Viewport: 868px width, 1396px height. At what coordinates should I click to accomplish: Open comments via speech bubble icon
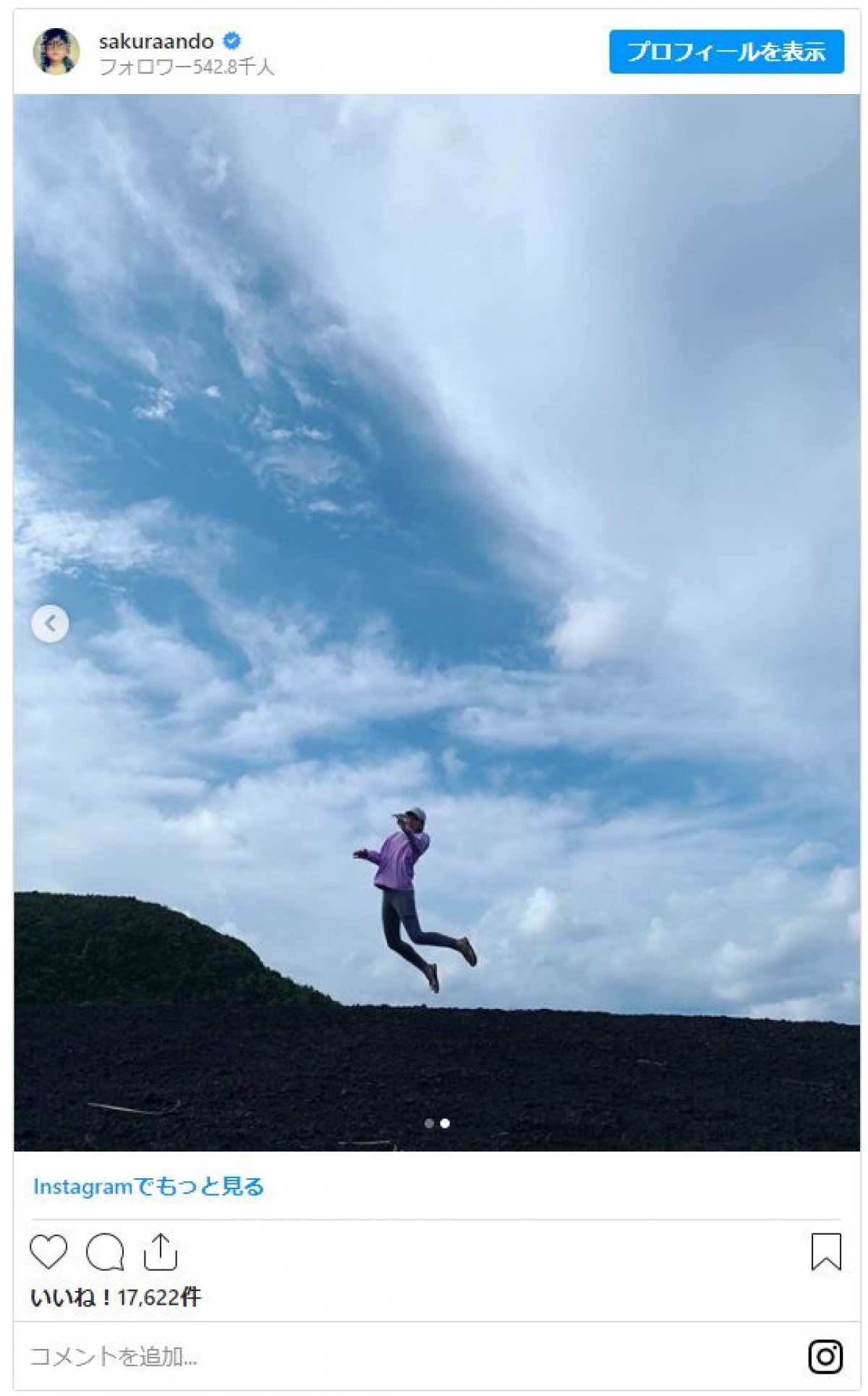(105, 1252)
